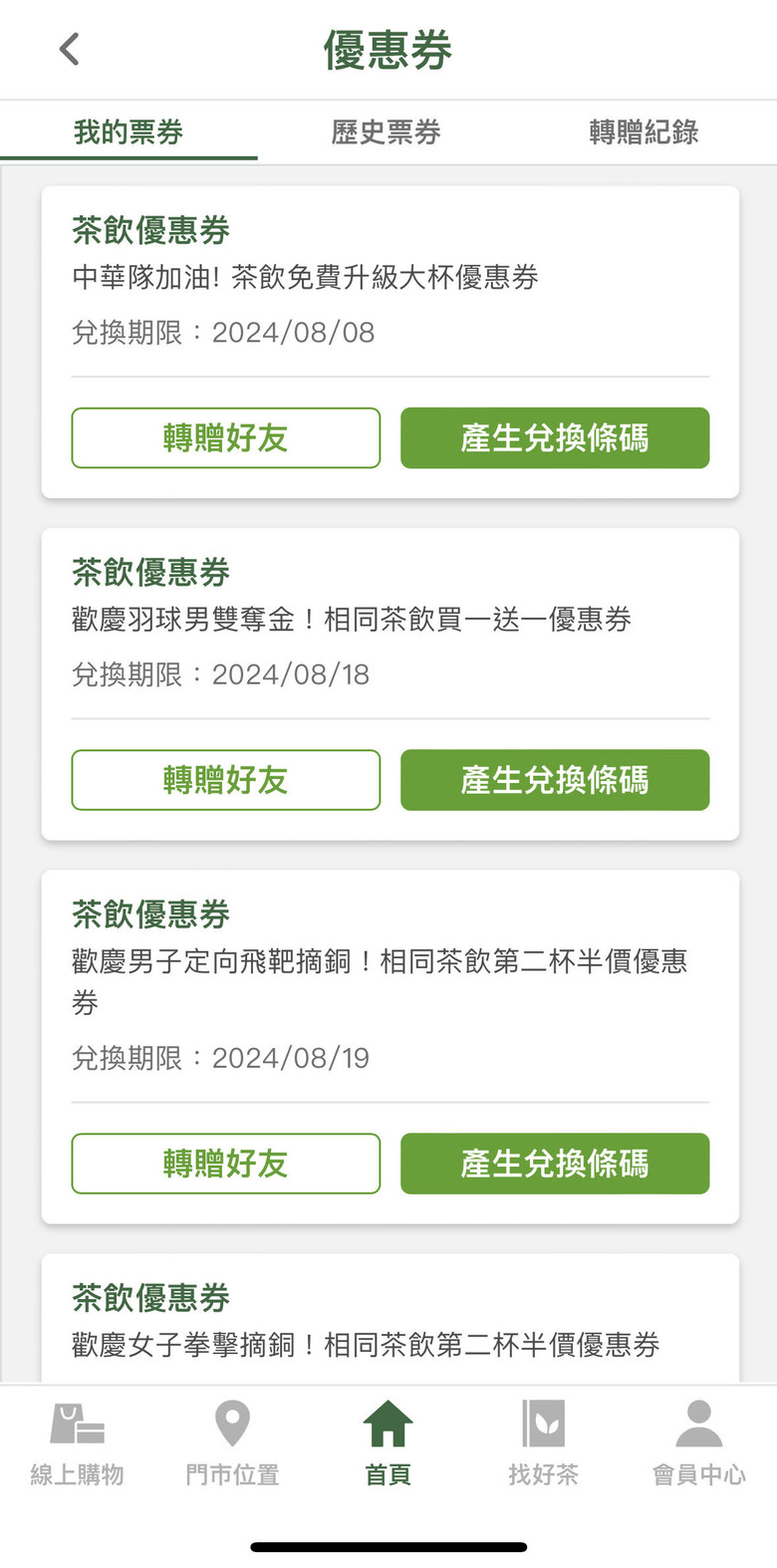
Task: Return to 首頁 home tab
Action: [388, 1442]
